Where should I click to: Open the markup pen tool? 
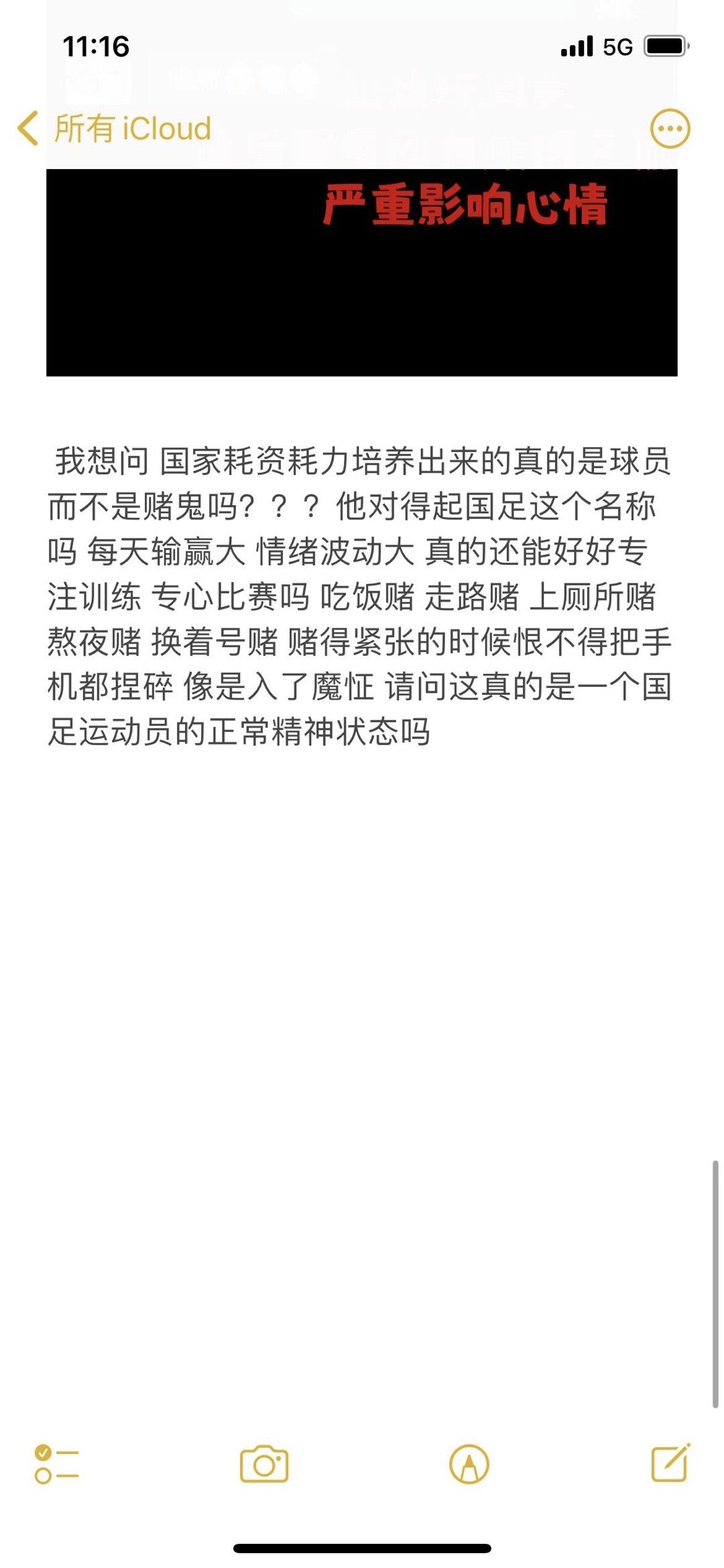click(x=469, y=1464)
